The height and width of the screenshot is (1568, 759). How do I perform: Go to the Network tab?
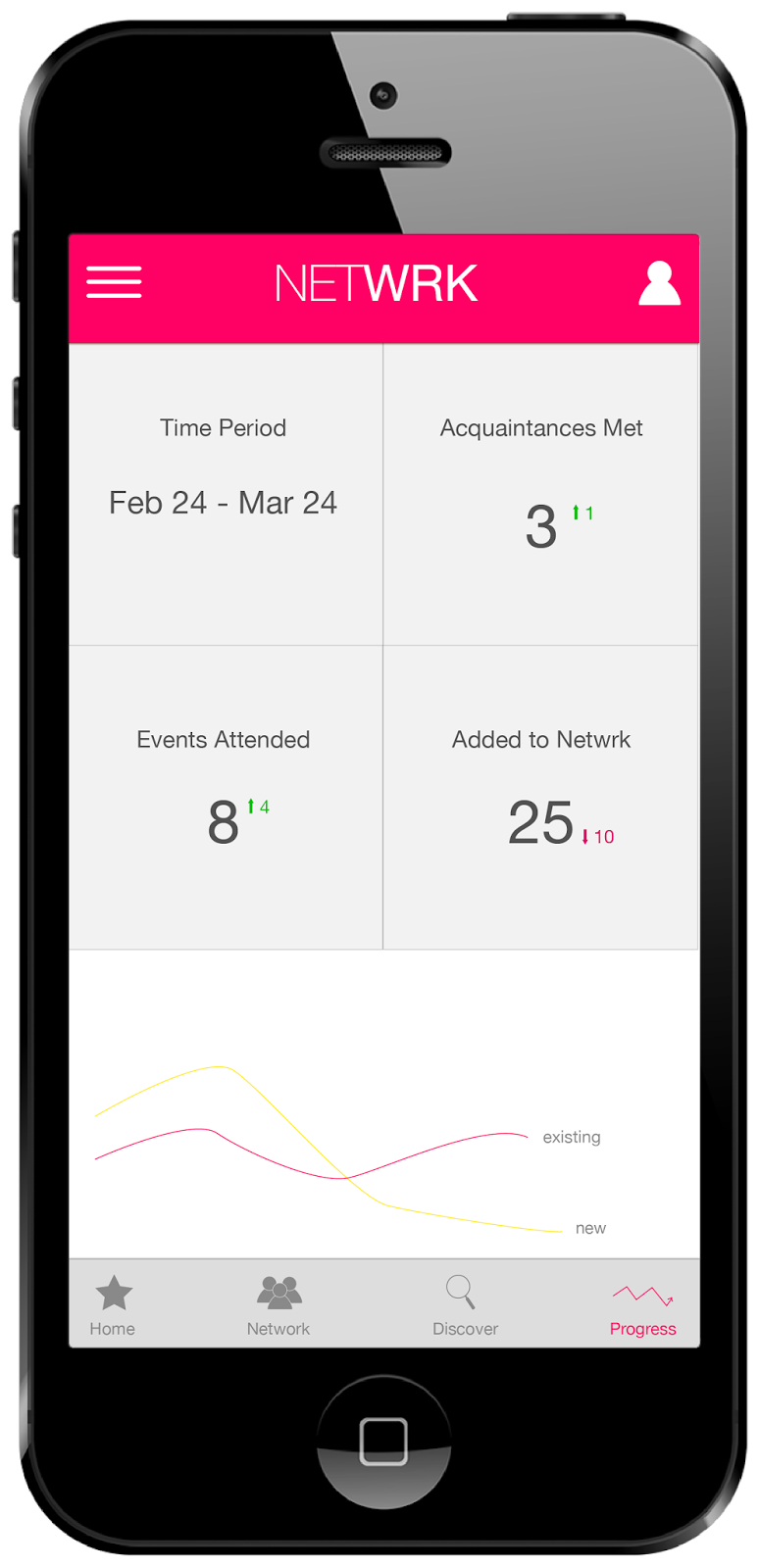(x=278, y=1305)
